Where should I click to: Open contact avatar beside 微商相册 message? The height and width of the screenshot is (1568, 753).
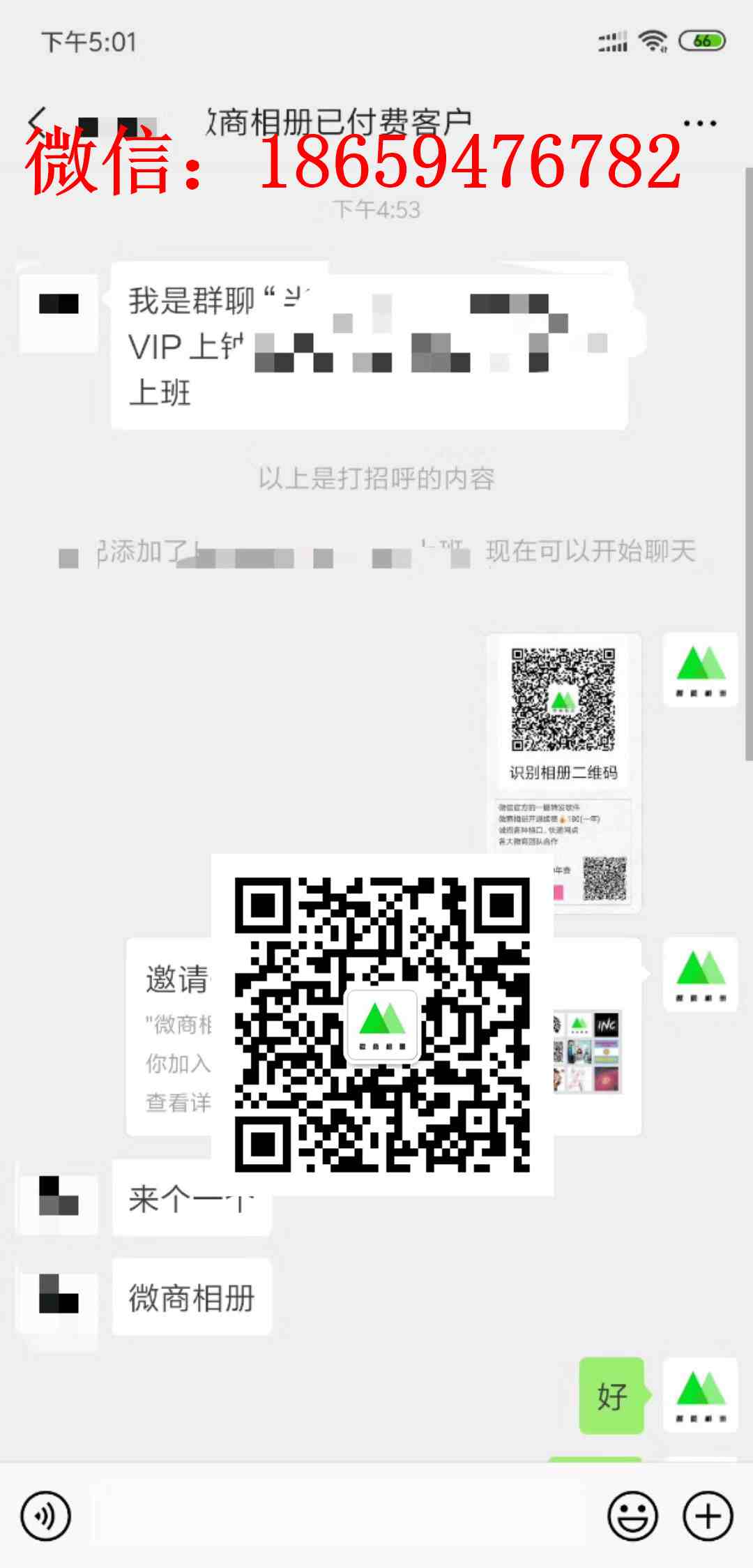coord(58,1297)
